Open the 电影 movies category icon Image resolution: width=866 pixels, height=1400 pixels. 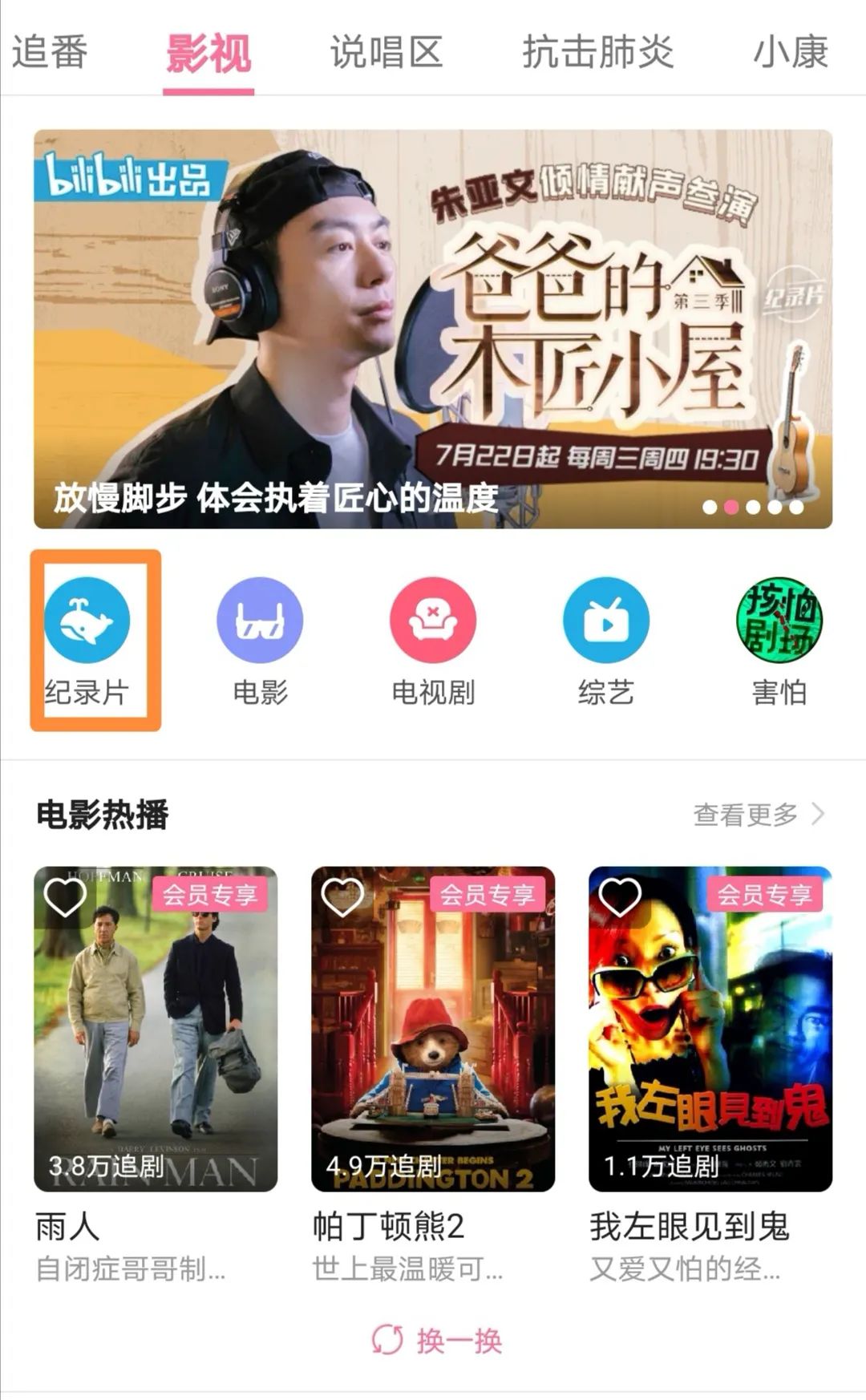[261, 621]
